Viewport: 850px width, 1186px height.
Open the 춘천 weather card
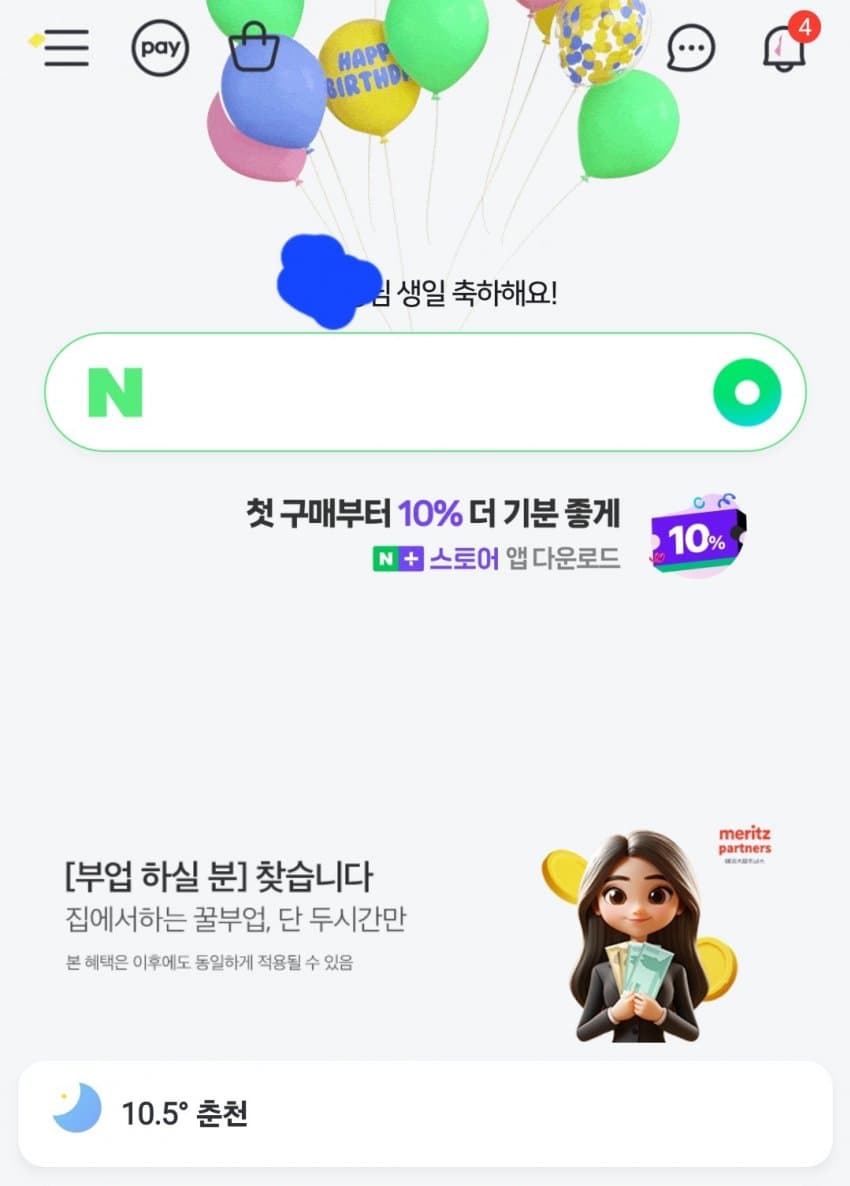tap(425, 1113)
